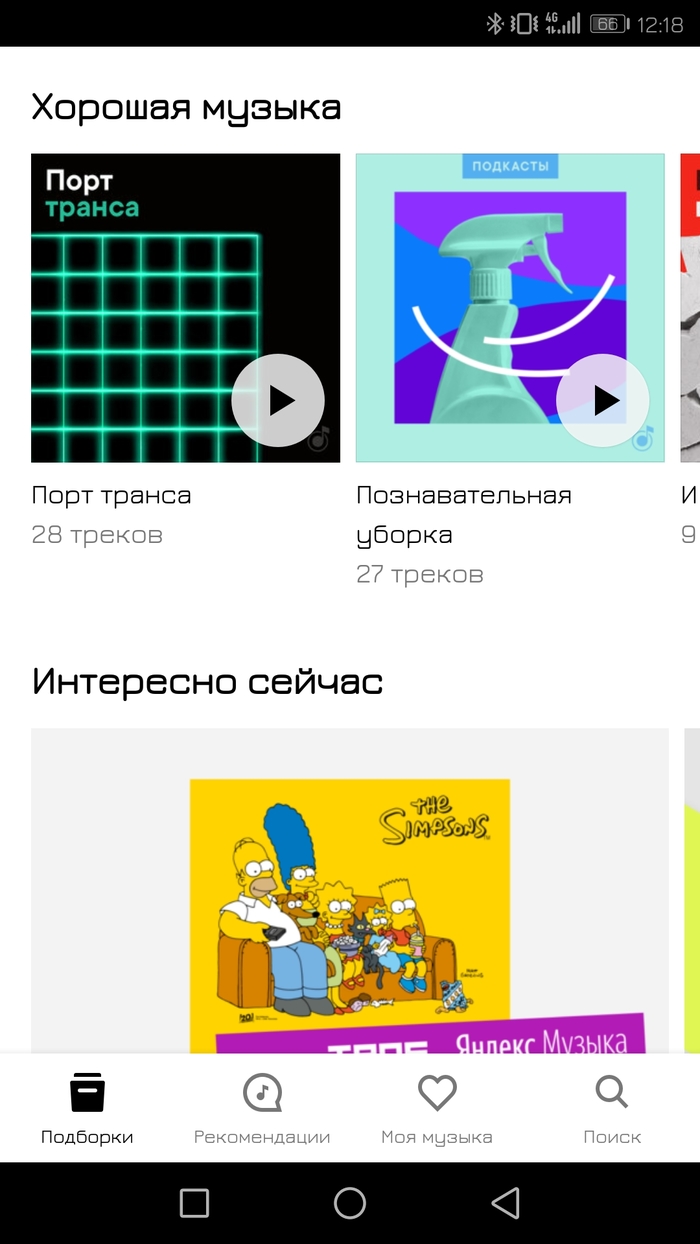Screen dimensions: 700x1244
Task: Play the Познавательная уборка podcast
Action: 602,401
